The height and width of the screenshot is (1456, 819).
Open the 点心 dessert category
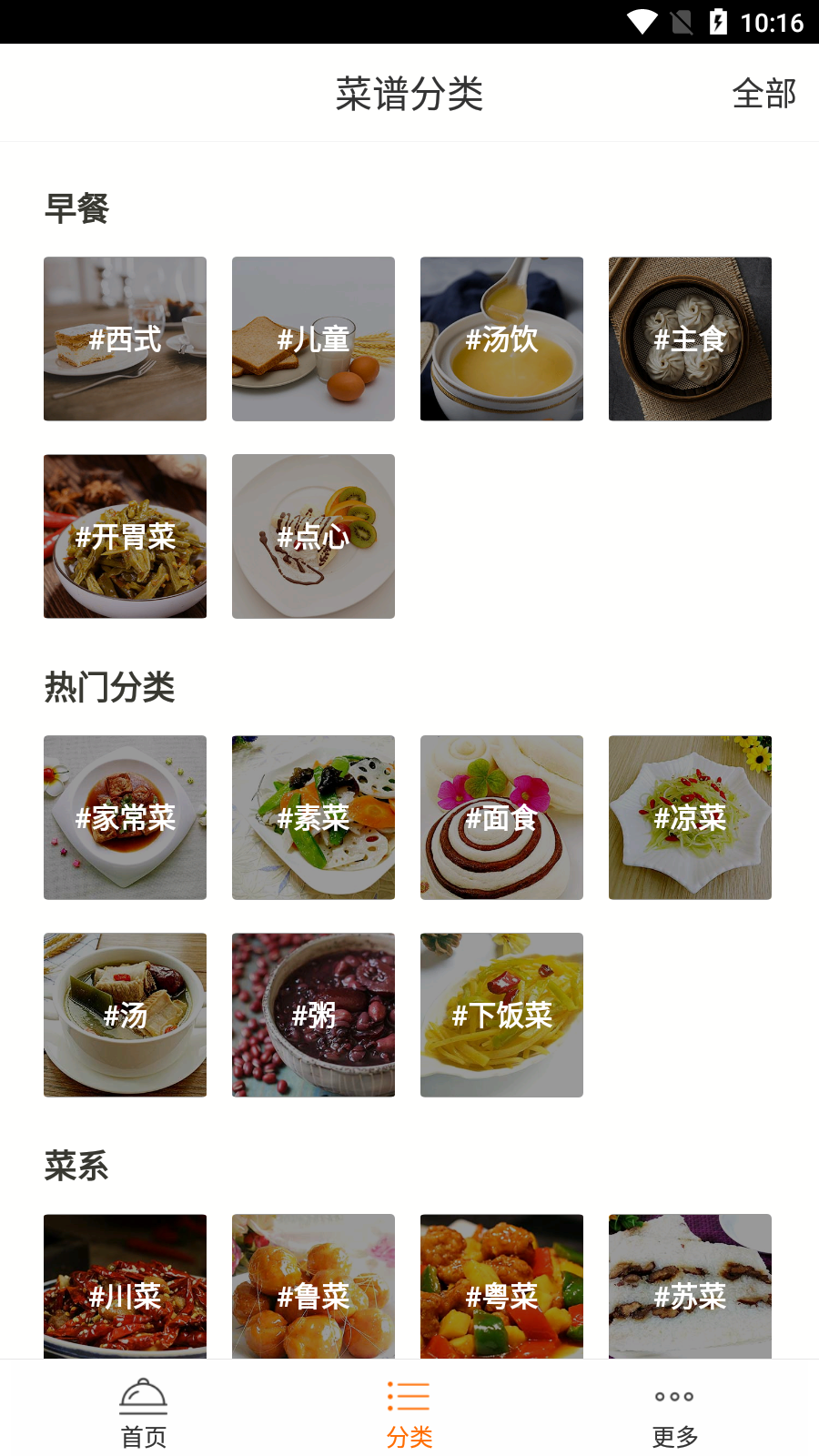313,536
